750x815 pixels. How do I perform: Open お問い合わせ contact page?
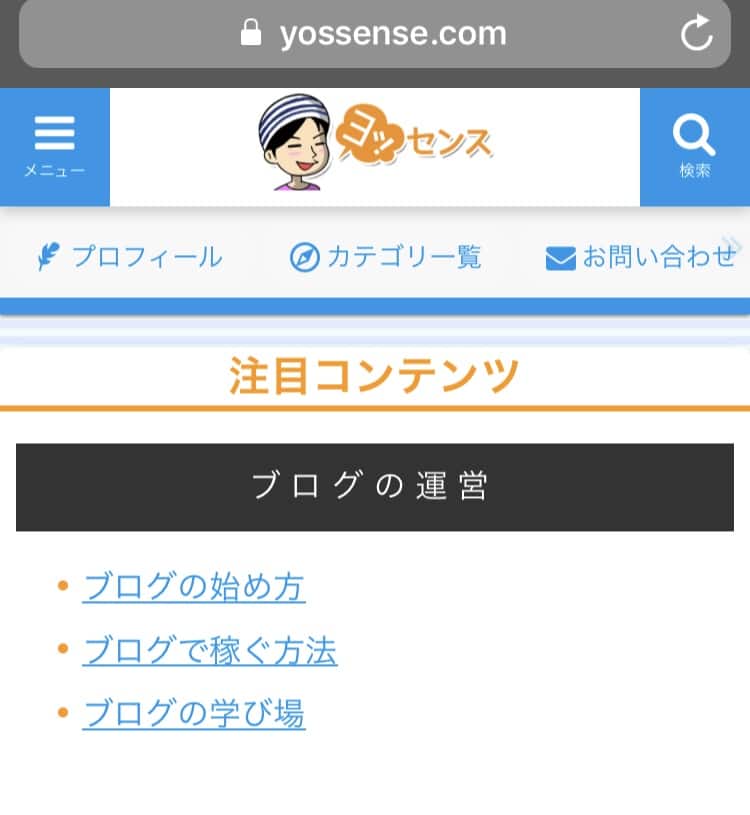641,257
